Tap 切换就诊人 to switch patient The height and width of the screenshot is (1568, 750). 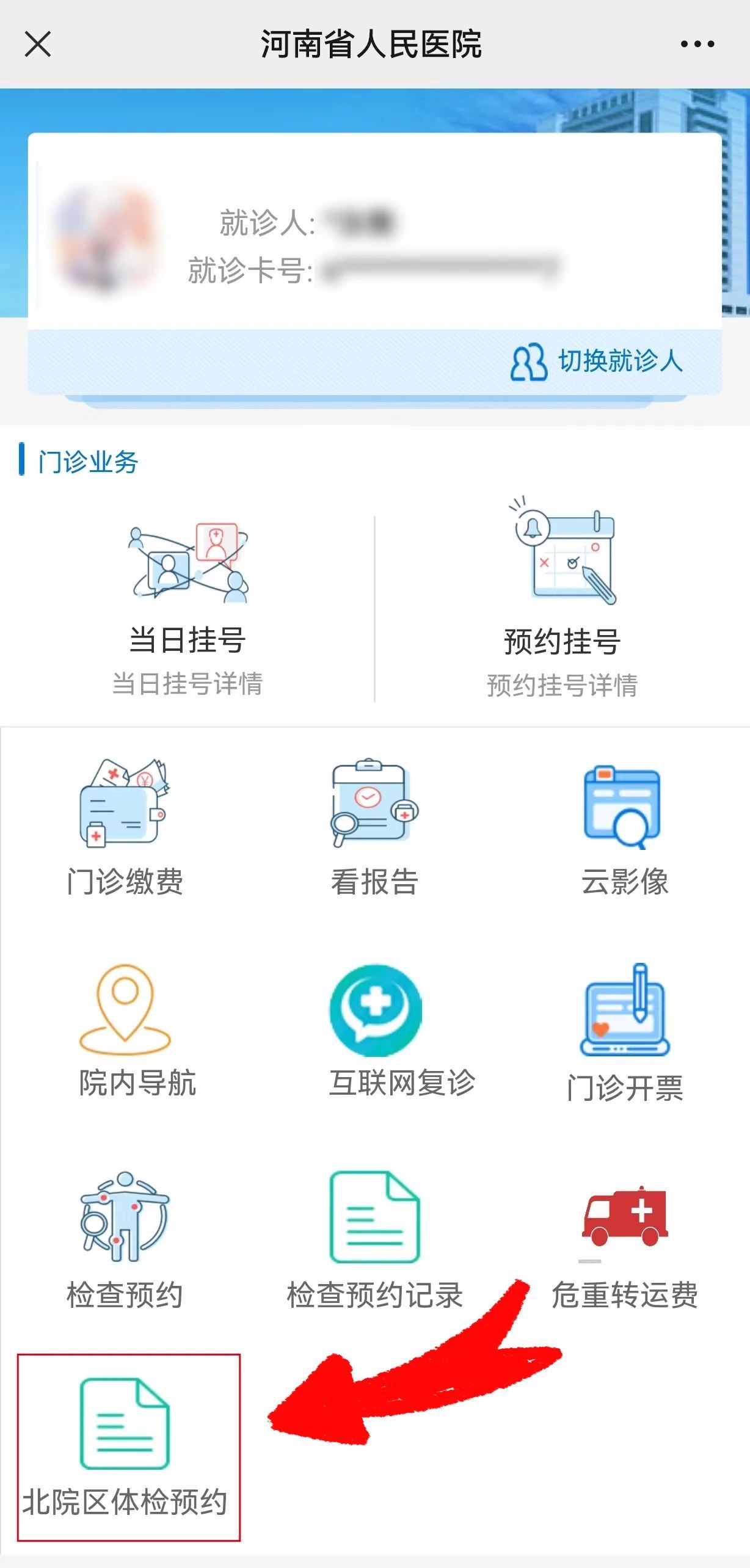pyautogui.click(x=597, y=361)
